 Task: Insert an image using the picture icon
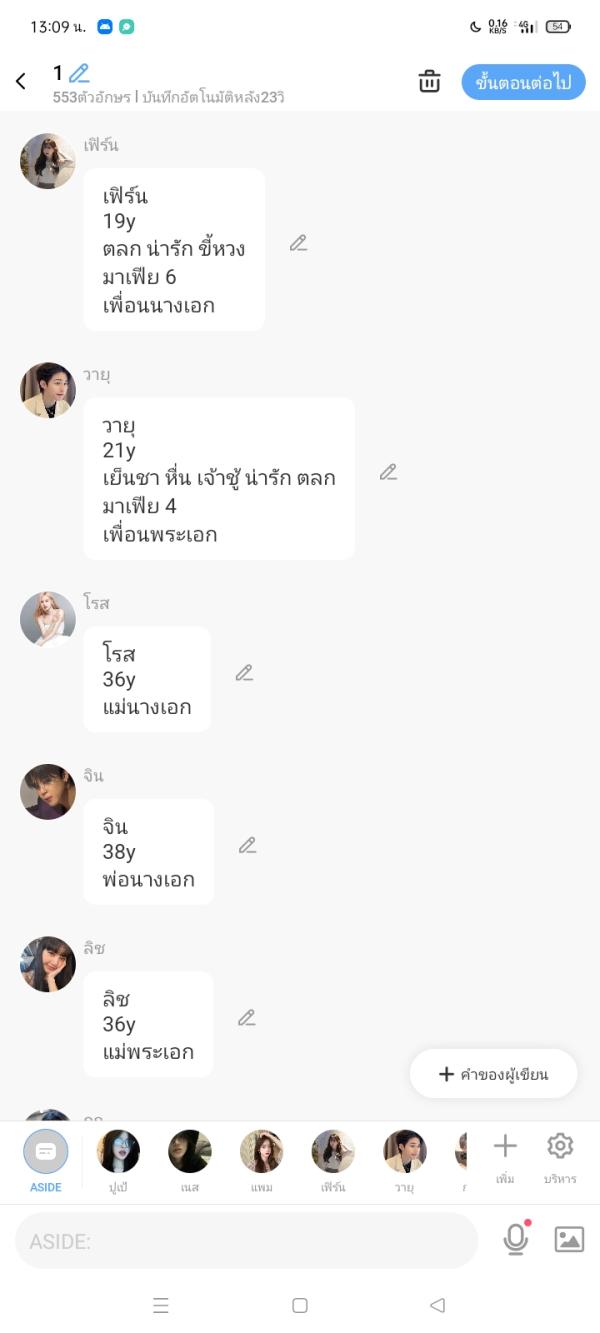569,1240
